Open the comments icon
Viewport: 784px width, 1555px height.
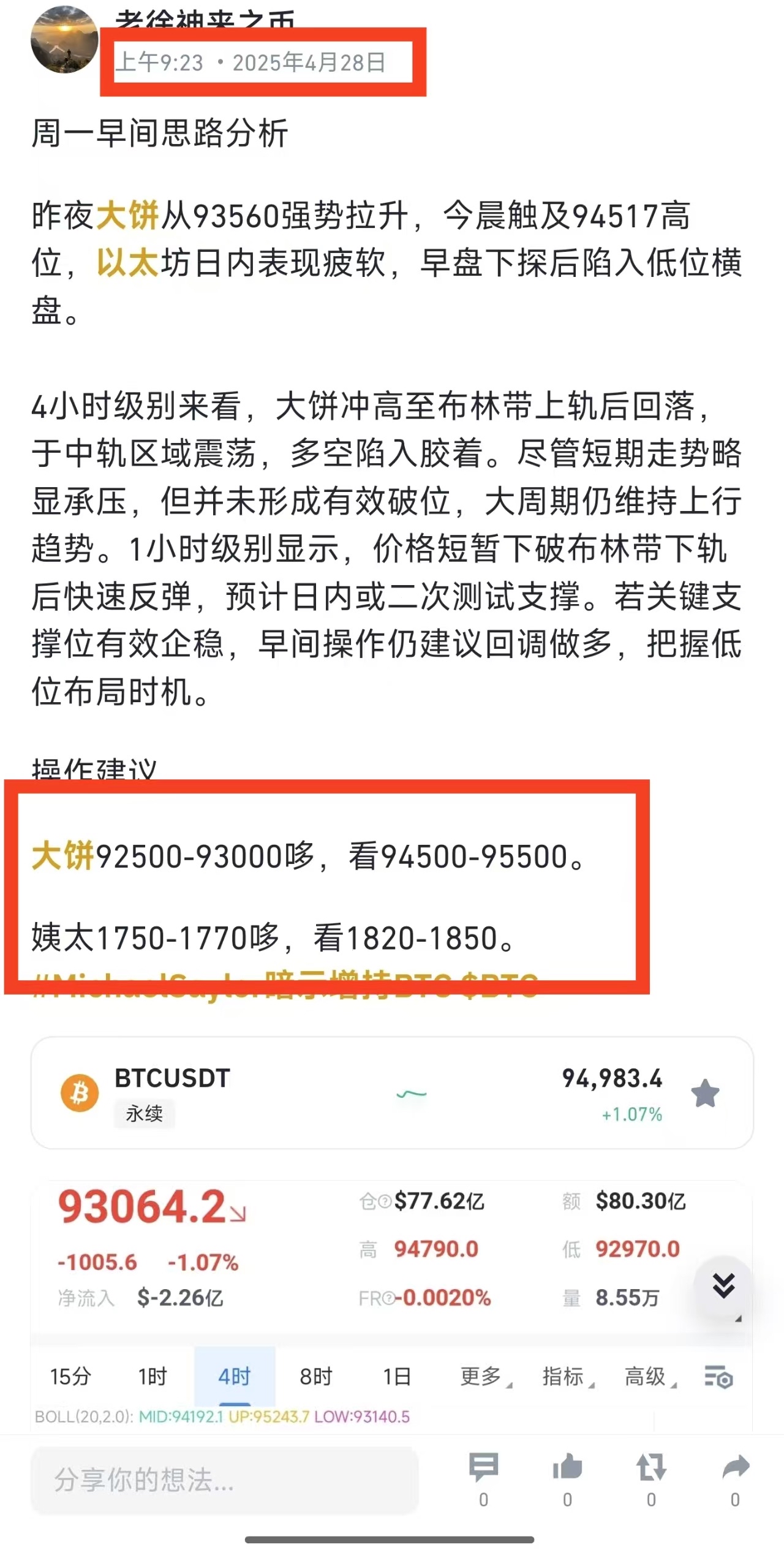483,1468
